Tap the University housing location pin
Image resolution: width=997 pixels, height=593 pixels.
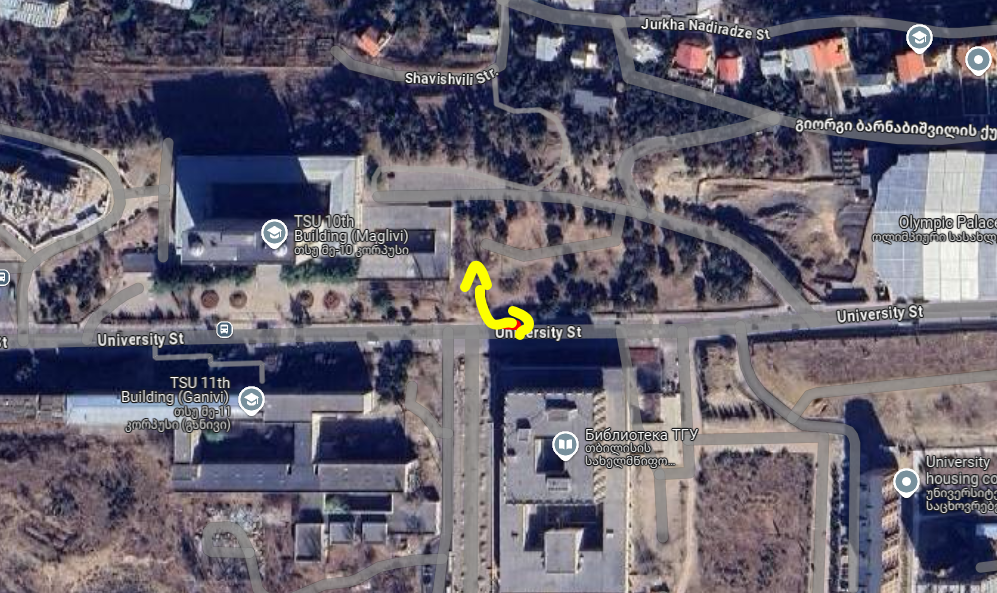point(906,484)
